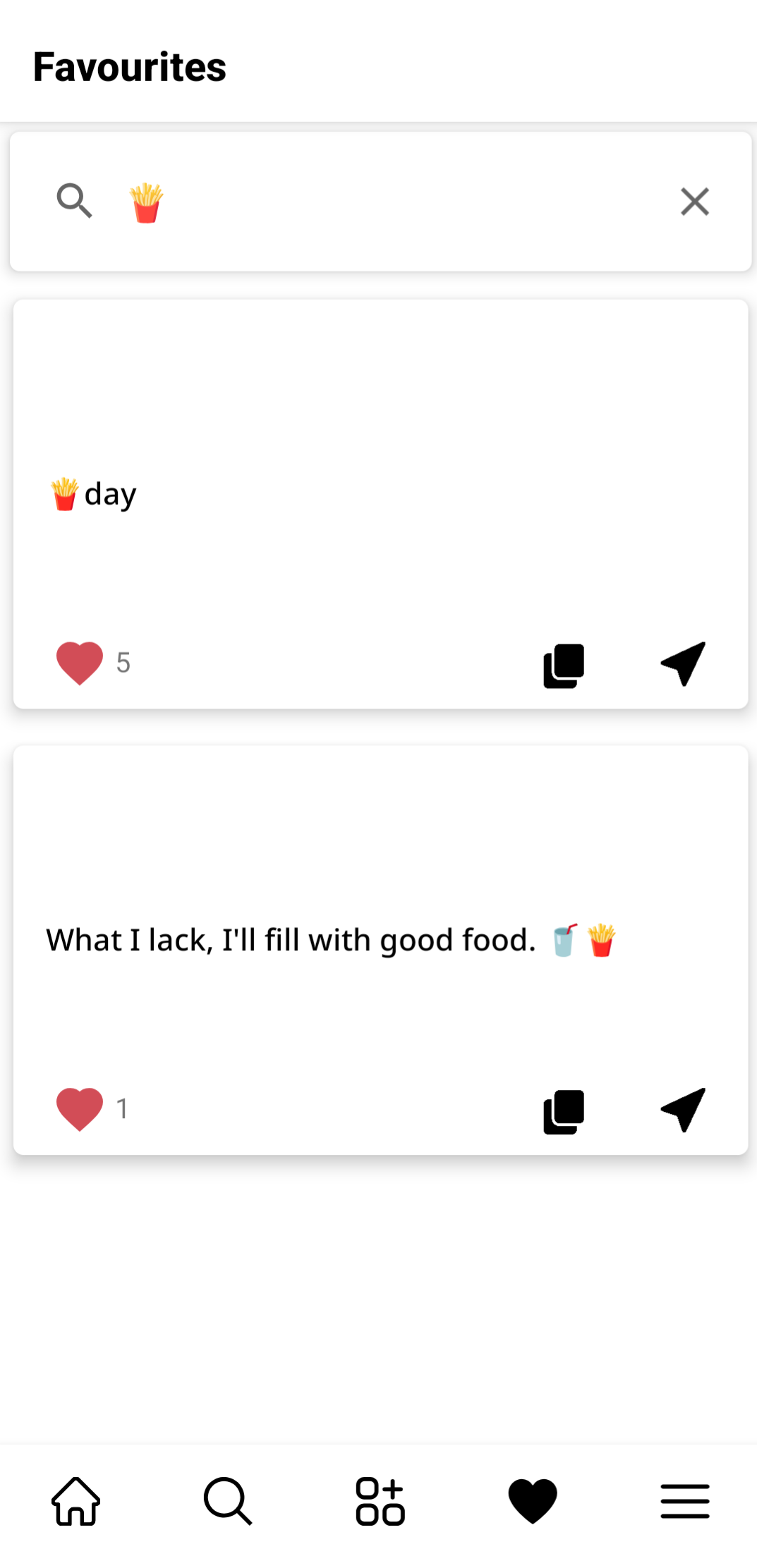Screen dimensions: 757x1568
Task: Select the Favourites heart tab
Action: click(533, 1501)
